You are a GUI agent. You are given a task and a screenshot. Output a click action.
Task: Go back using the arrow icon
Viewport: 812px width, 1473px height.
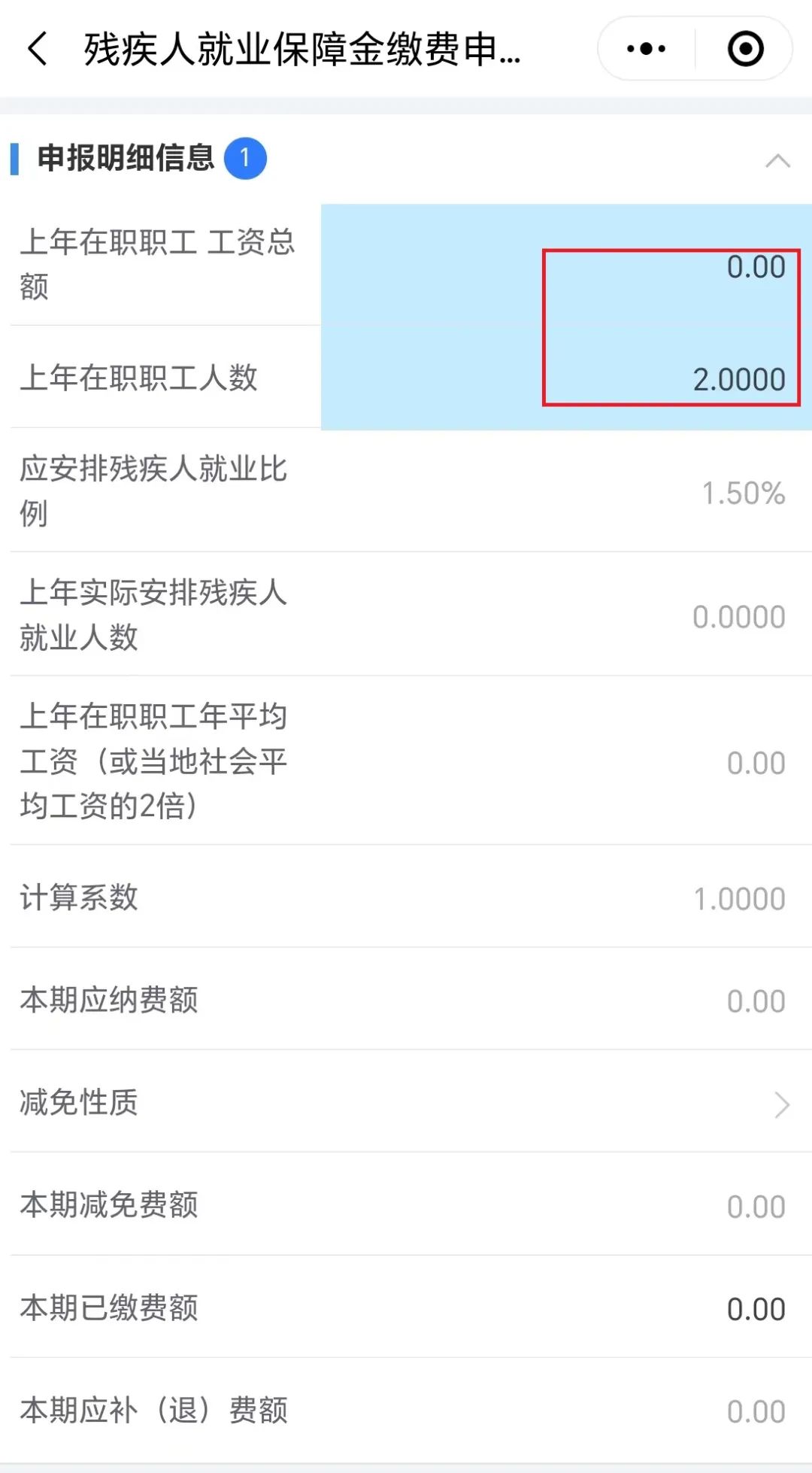point(38,49)
